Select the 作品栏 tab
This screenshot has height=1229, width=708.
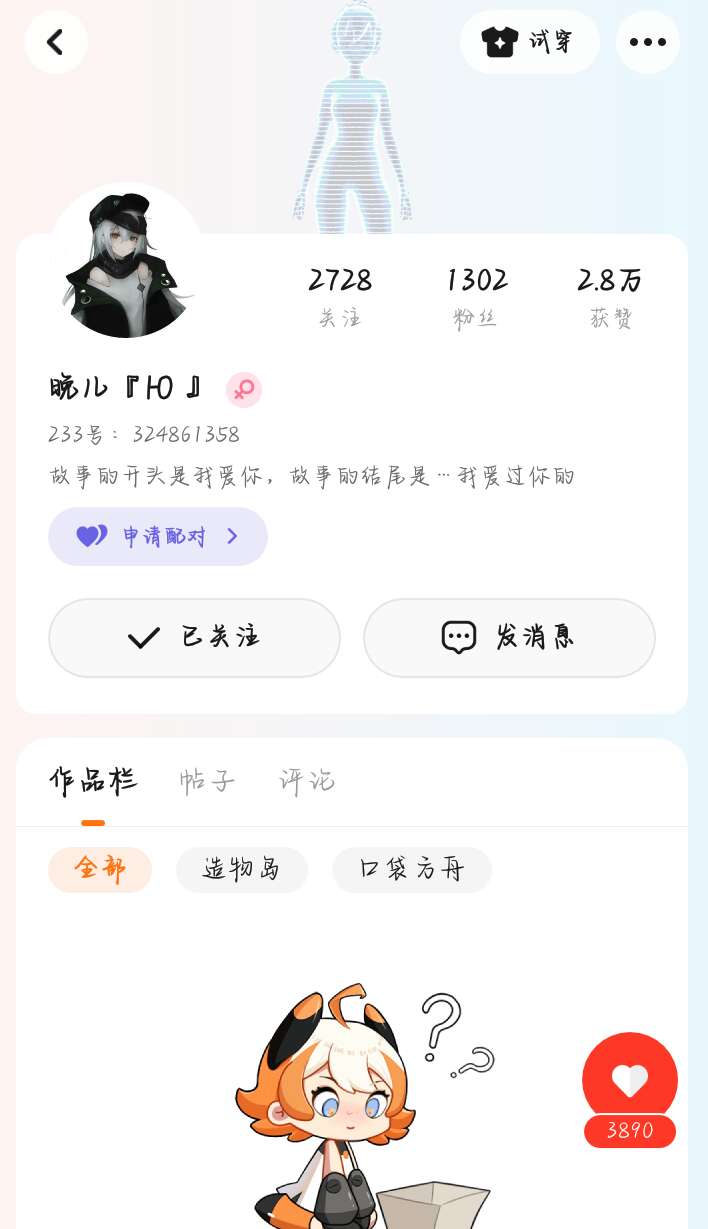[x=93, y=781]
